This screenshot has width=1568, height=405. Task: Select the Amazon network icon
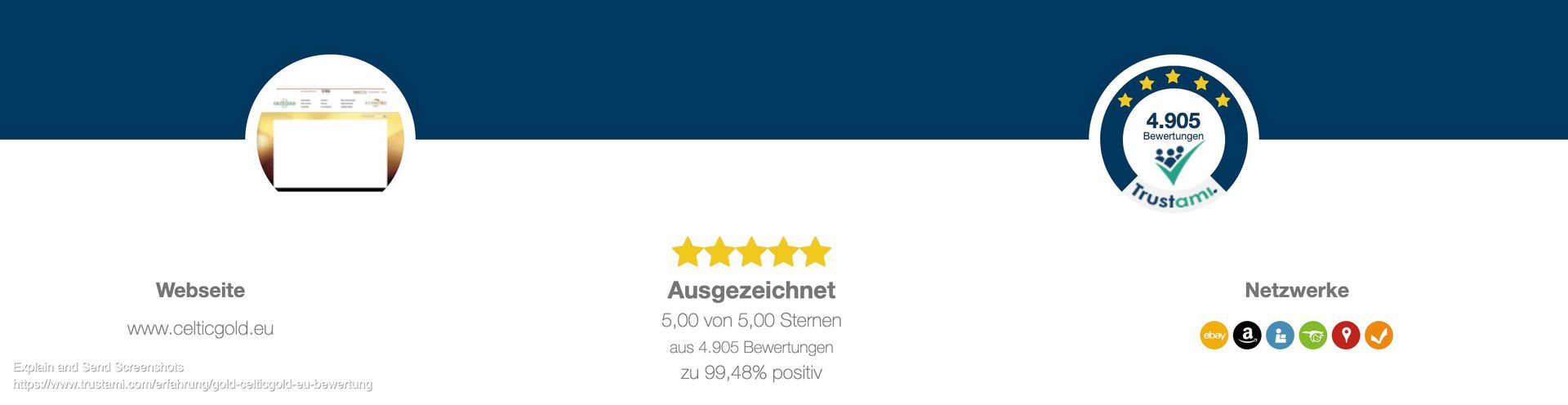(1247, 336)
